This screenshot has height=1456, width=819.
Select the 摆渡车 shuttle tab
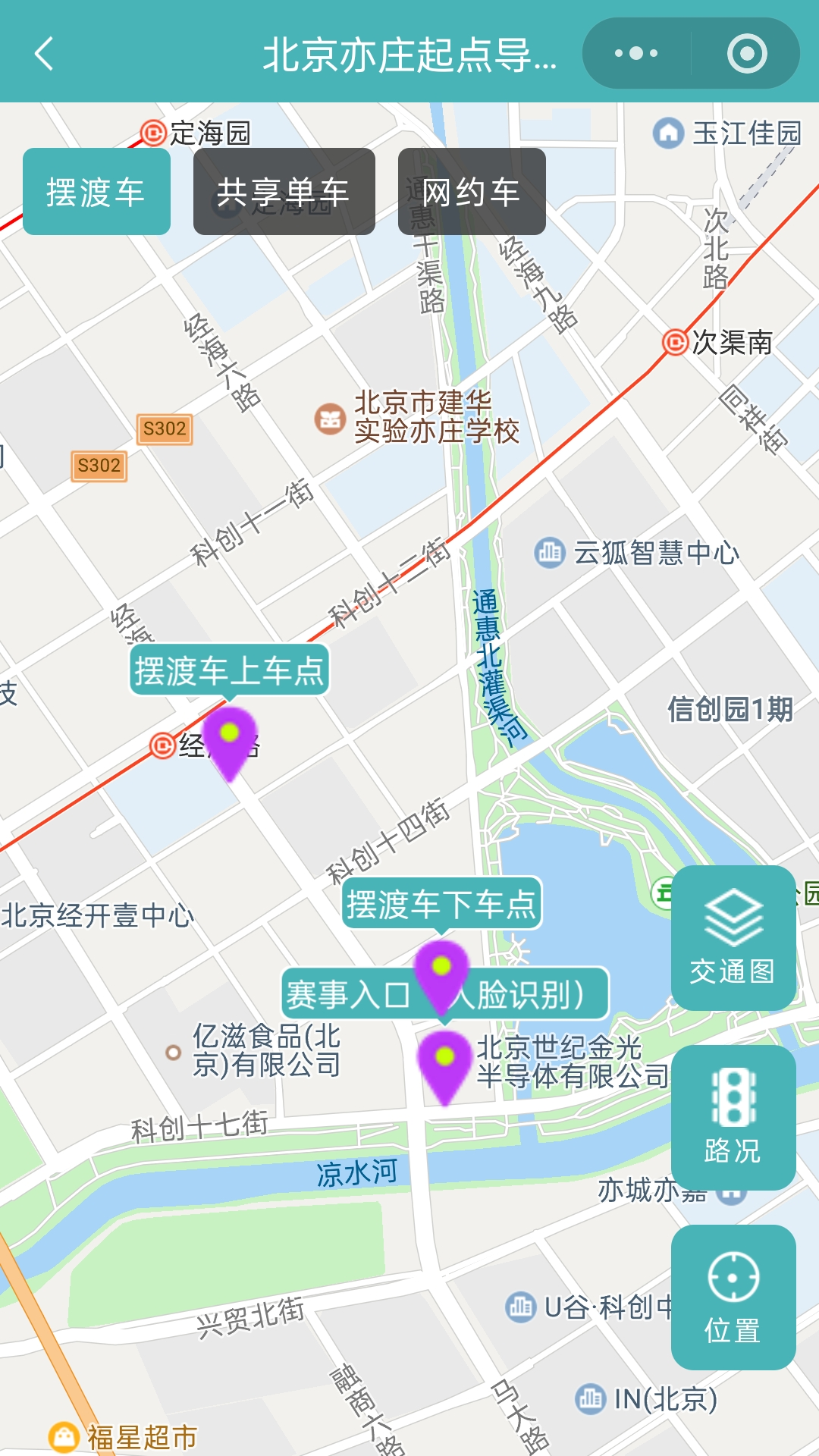(x=96, y=192)
